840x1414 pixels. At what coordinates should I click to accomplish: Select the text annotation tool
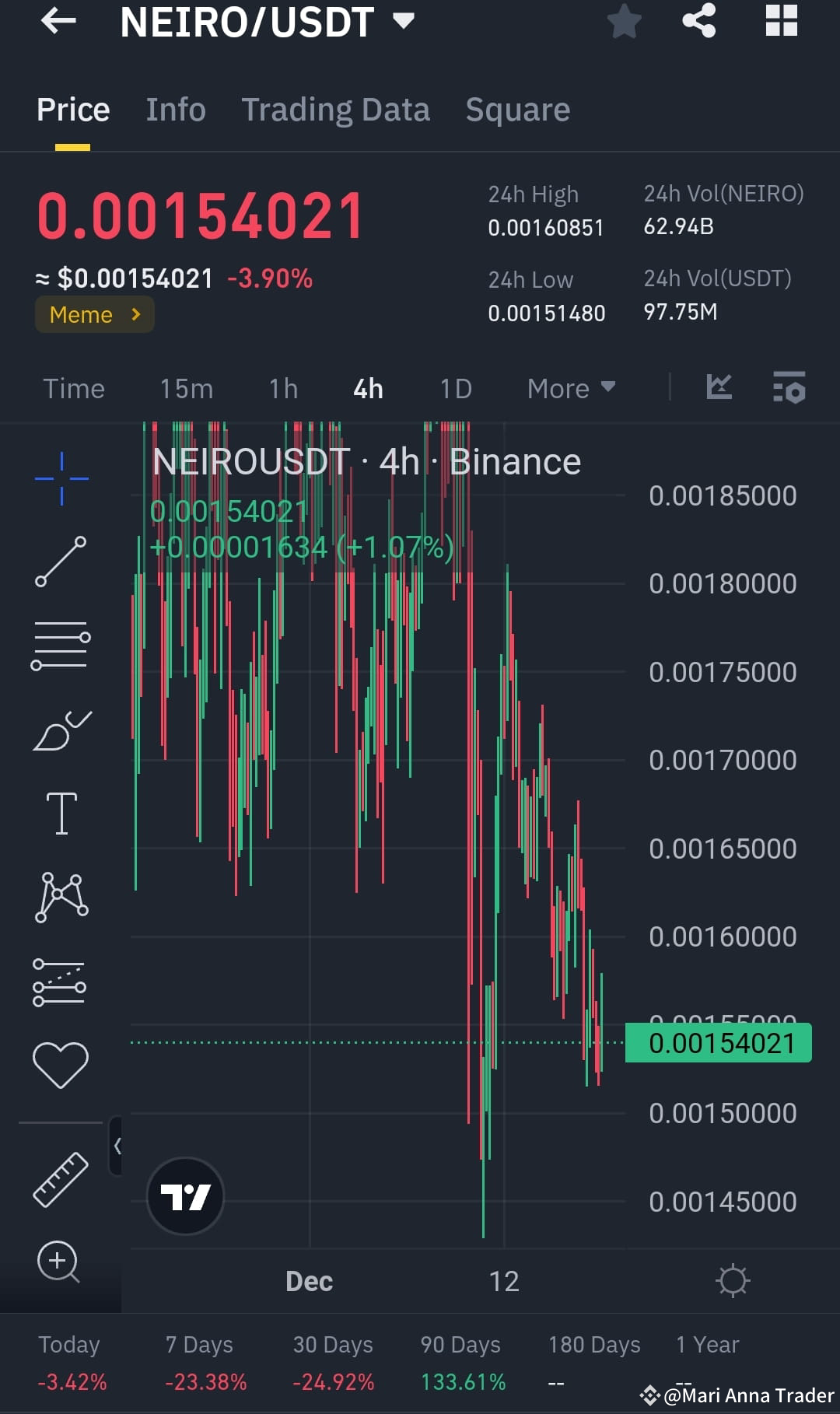(x=61, y=813)
